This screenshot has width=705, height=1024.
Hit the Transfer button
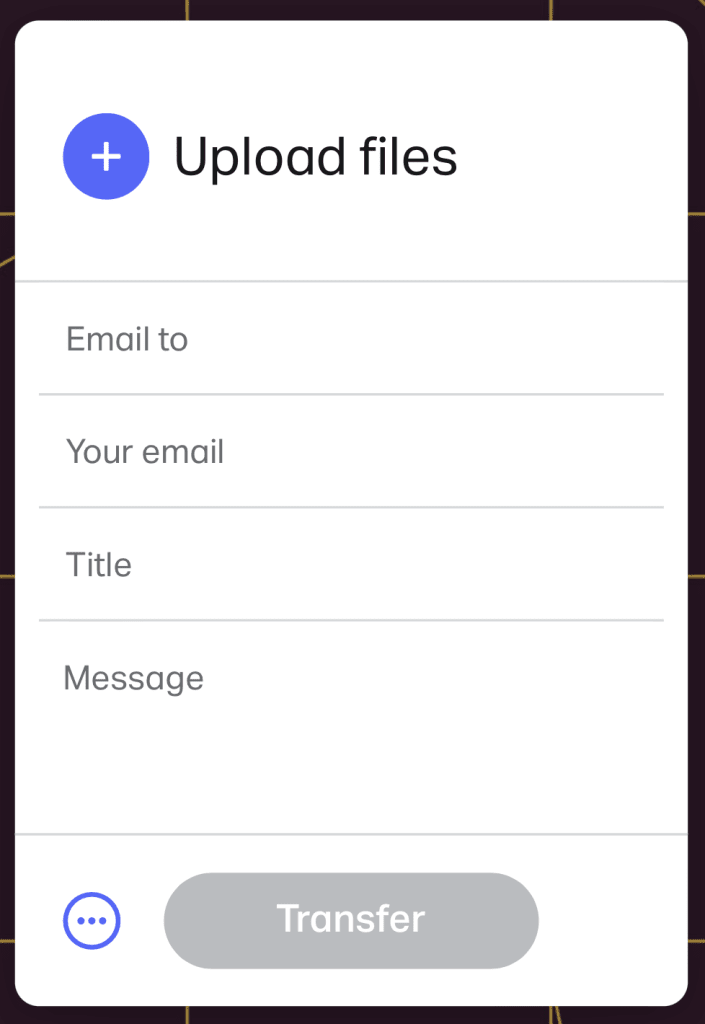(351, 920)
